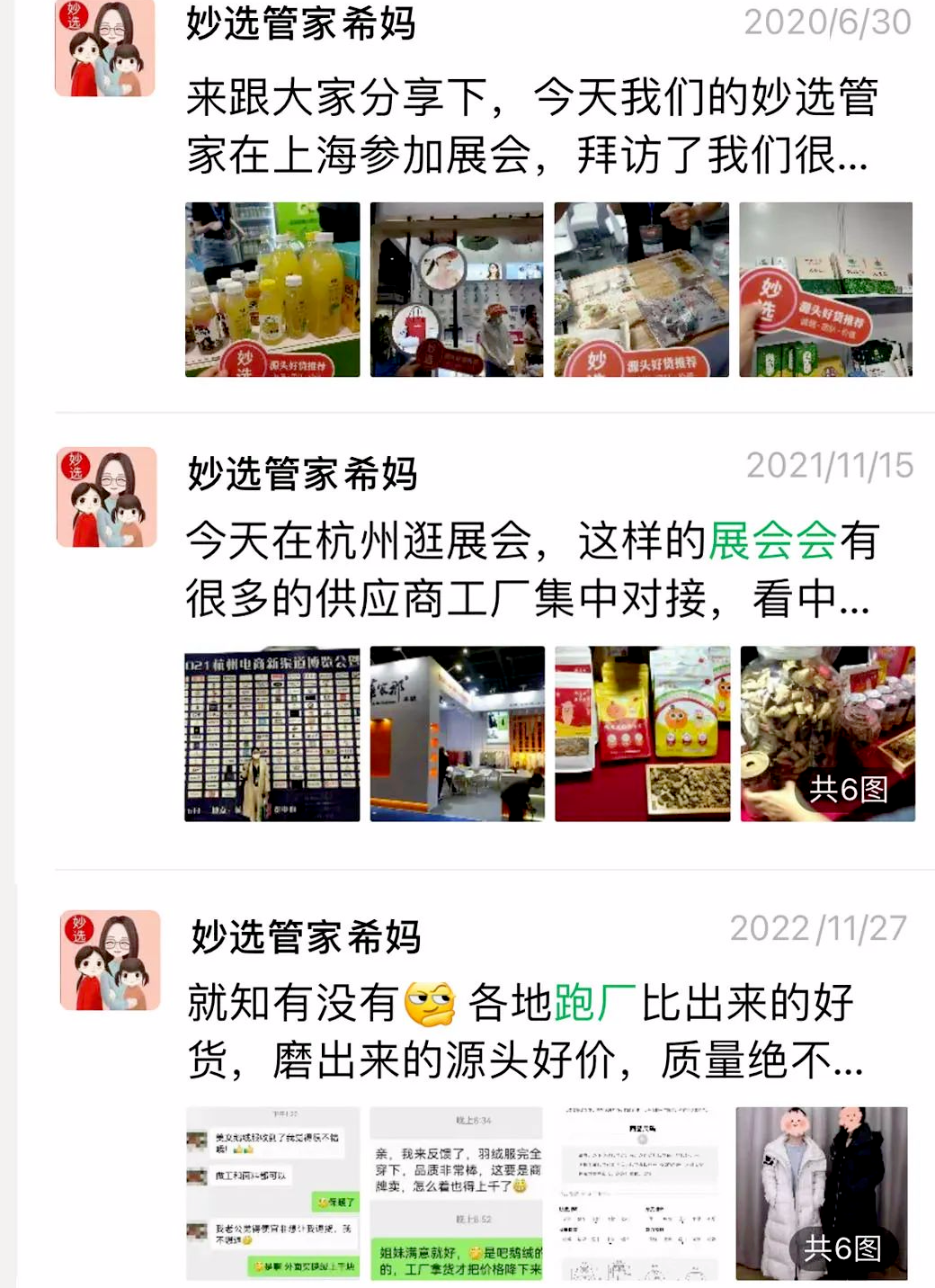Open the down coats photo marked 共6图
This screenshot has height=1288, width=935.
pyautogui.click(x=822, y=1194)
